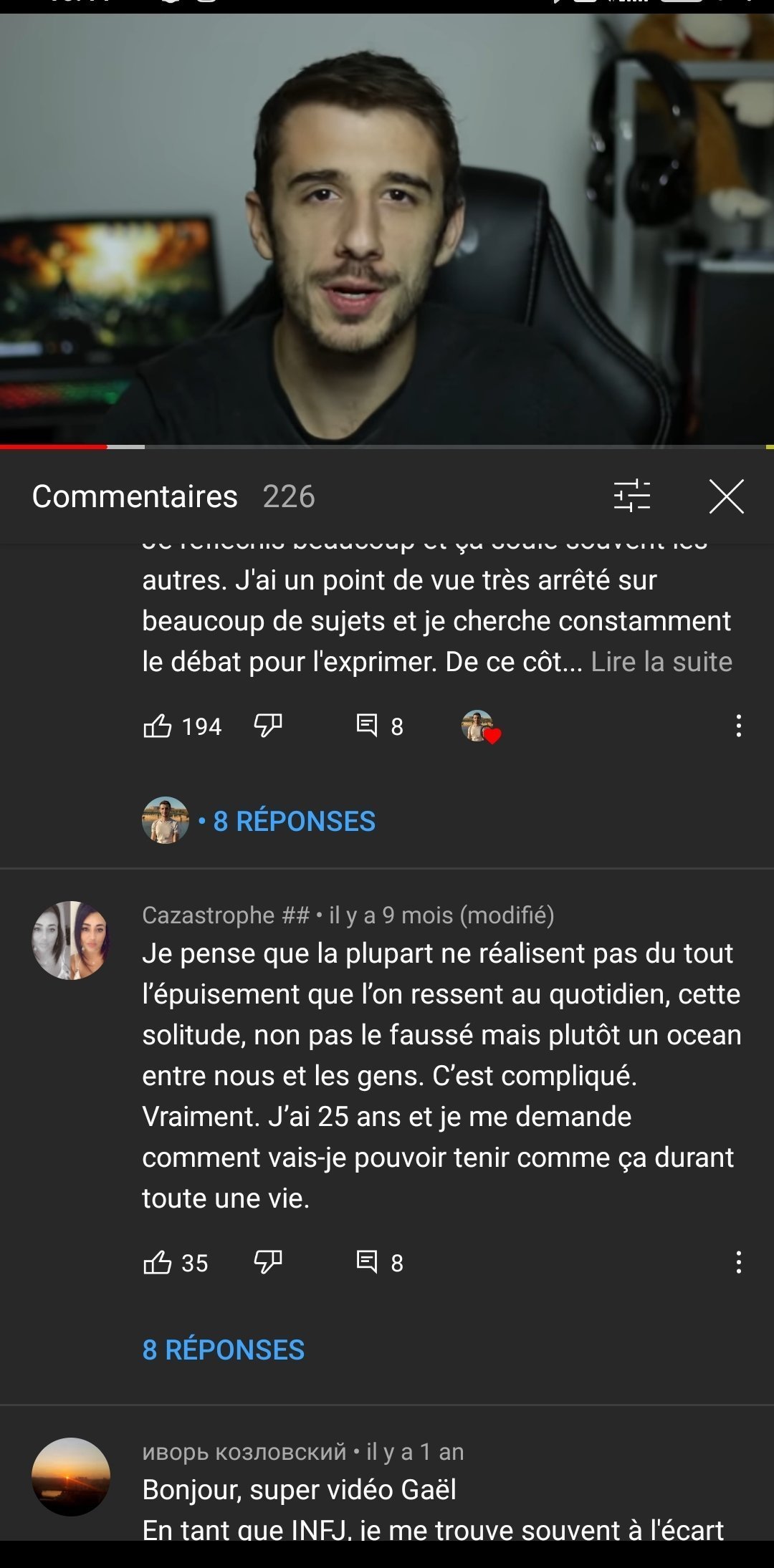774x1568 pixels.
Task: Reply to the comment with 194 likes
Action: pos(368,726)
